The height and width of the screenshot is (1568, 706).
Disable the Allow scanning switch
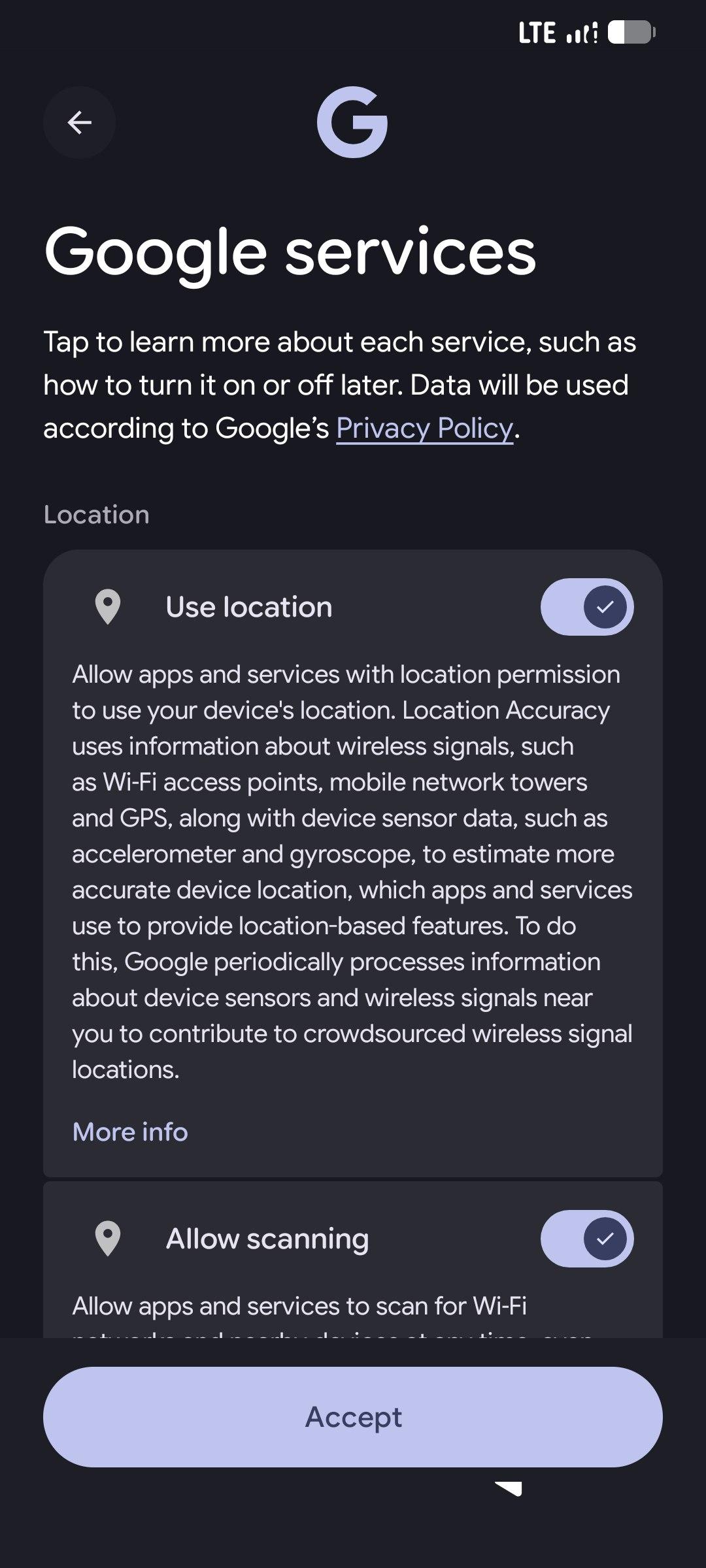click(586, 1238)
